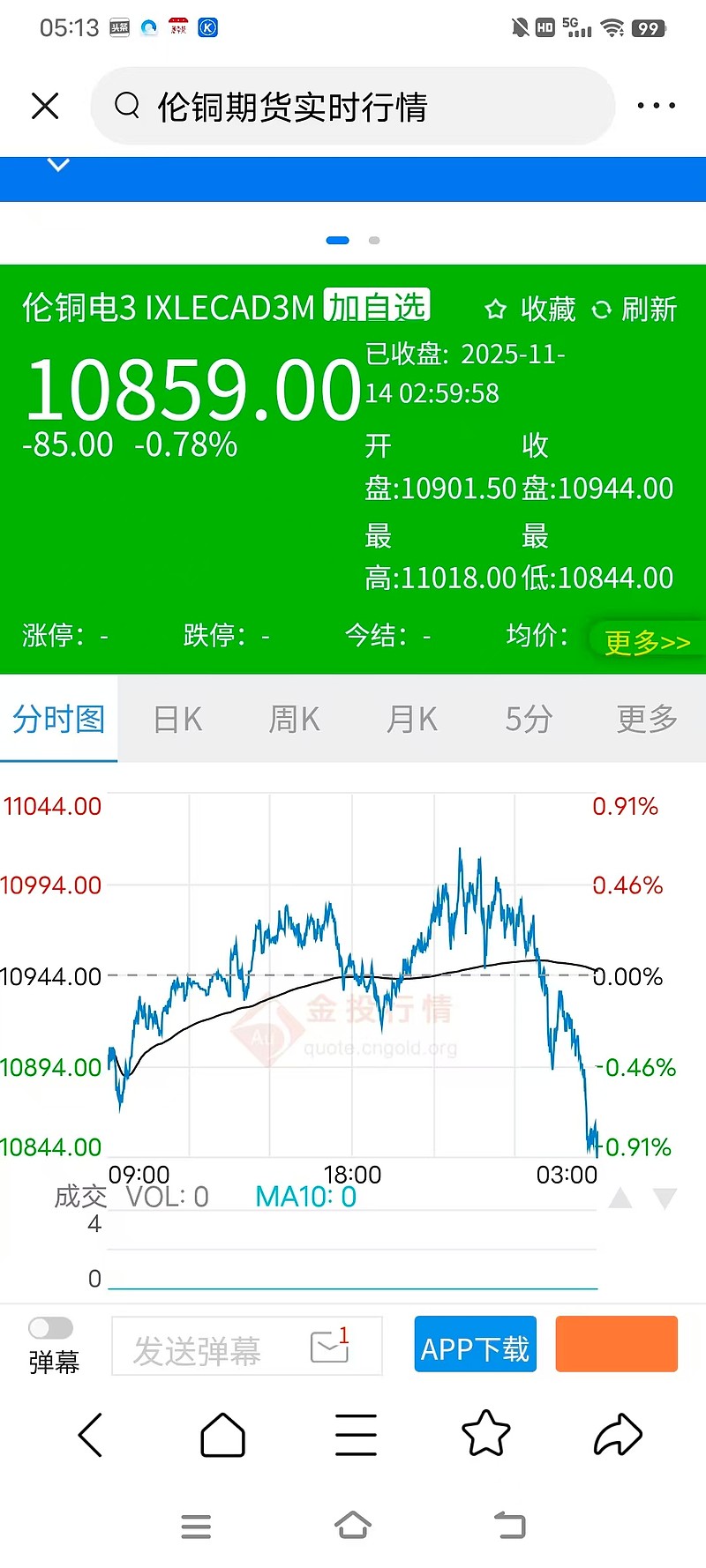706x1568 pixels.
Task: Open the three-dot overflow menu
Action: [656, 105]
